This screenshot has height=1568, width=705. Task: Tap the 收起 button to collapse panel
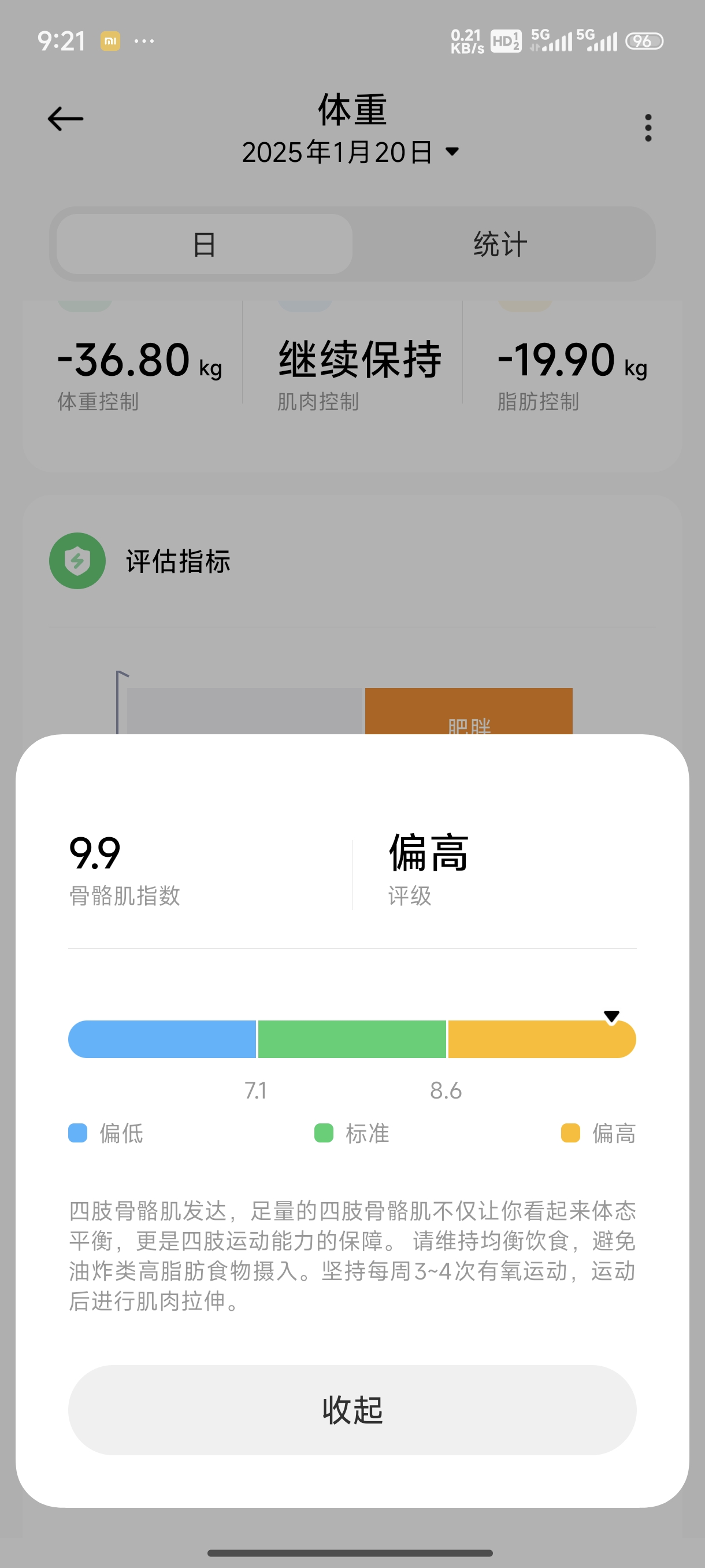(352, 1410)
